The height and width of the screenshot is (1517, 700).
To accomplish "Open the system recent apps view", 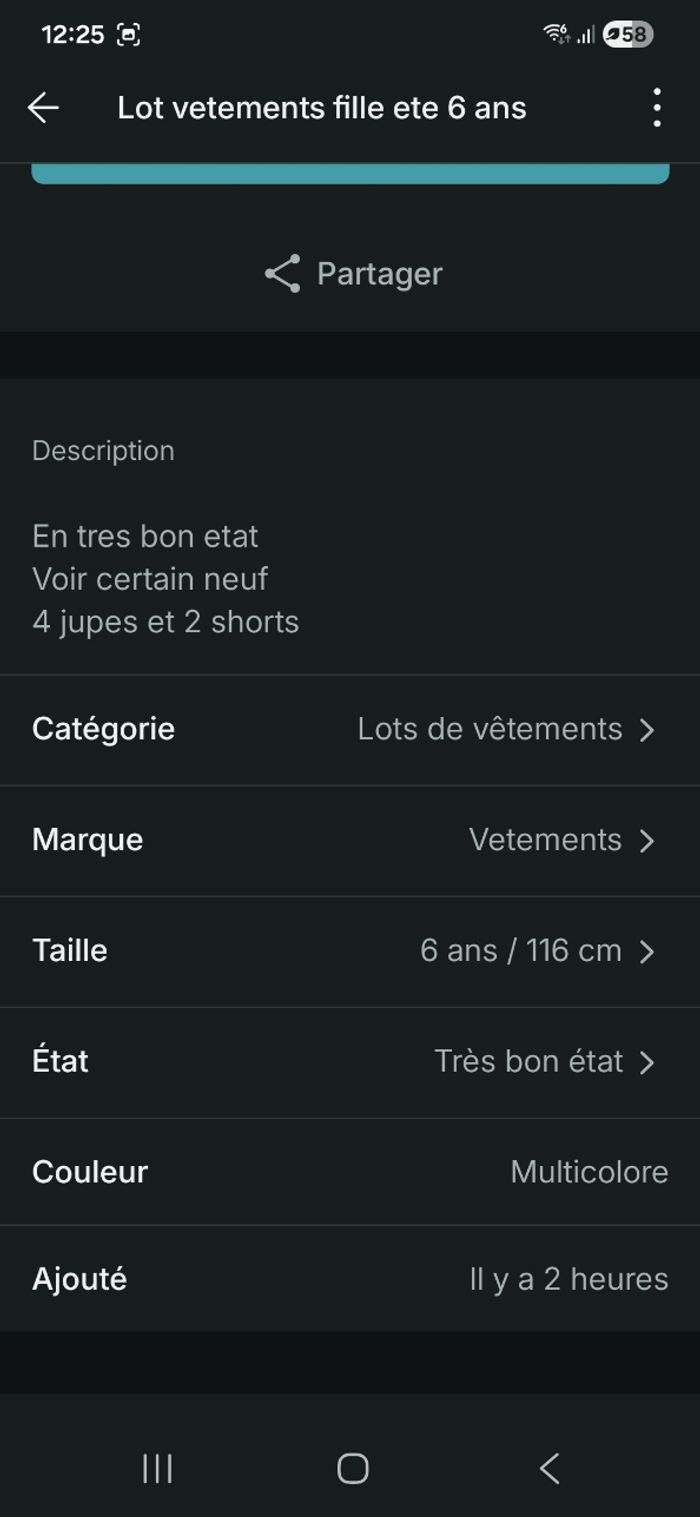I will [157, 1468].
